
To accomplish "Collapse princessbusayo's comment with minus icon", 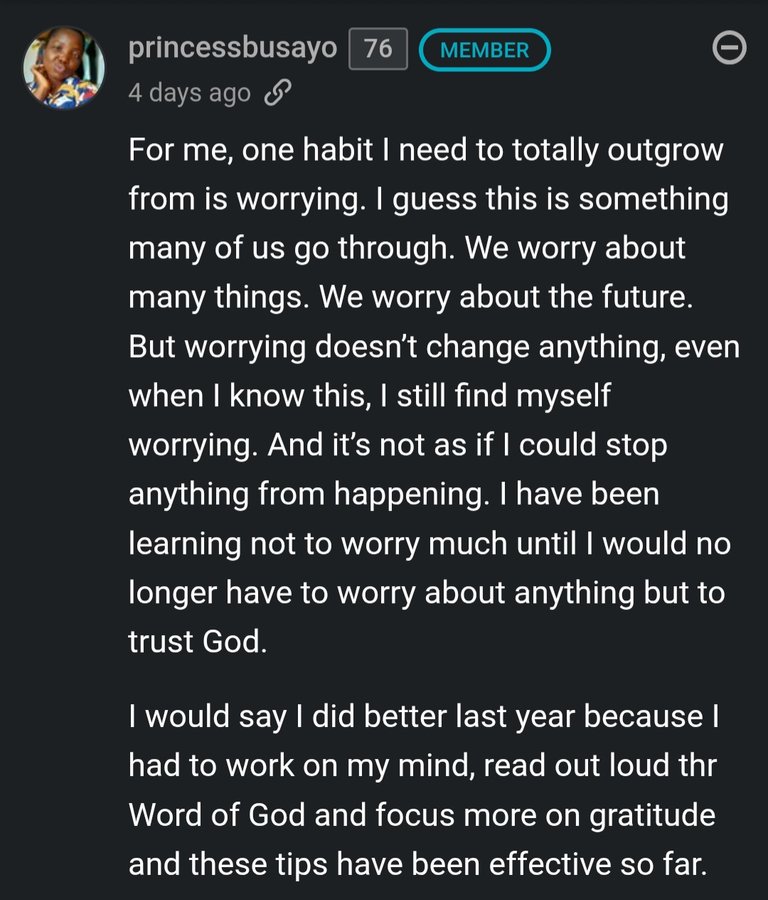I will tap(730, 48).
